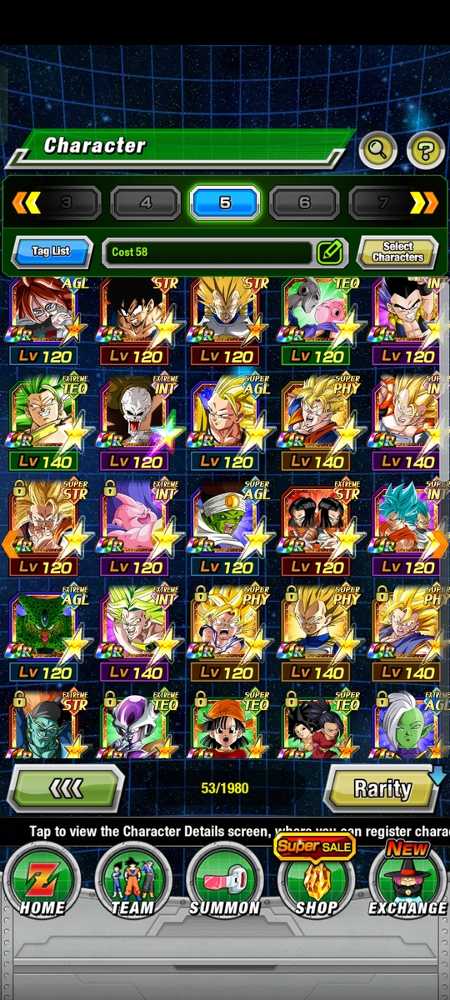Open the magnifying glass search icon
Image resolution: width=450 pixels, height=1000 pixels.
(x=378, y=151)
